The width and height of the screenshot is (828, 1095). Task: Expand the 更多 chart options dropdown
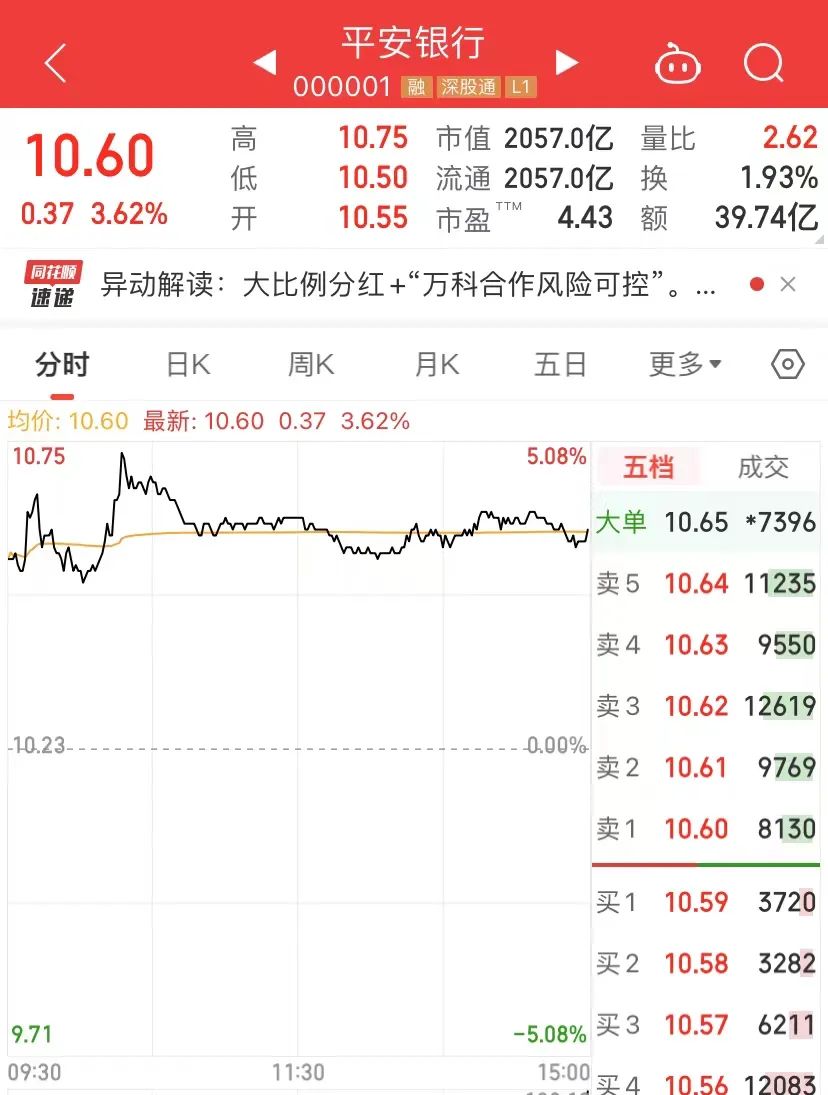click(685, 365)
